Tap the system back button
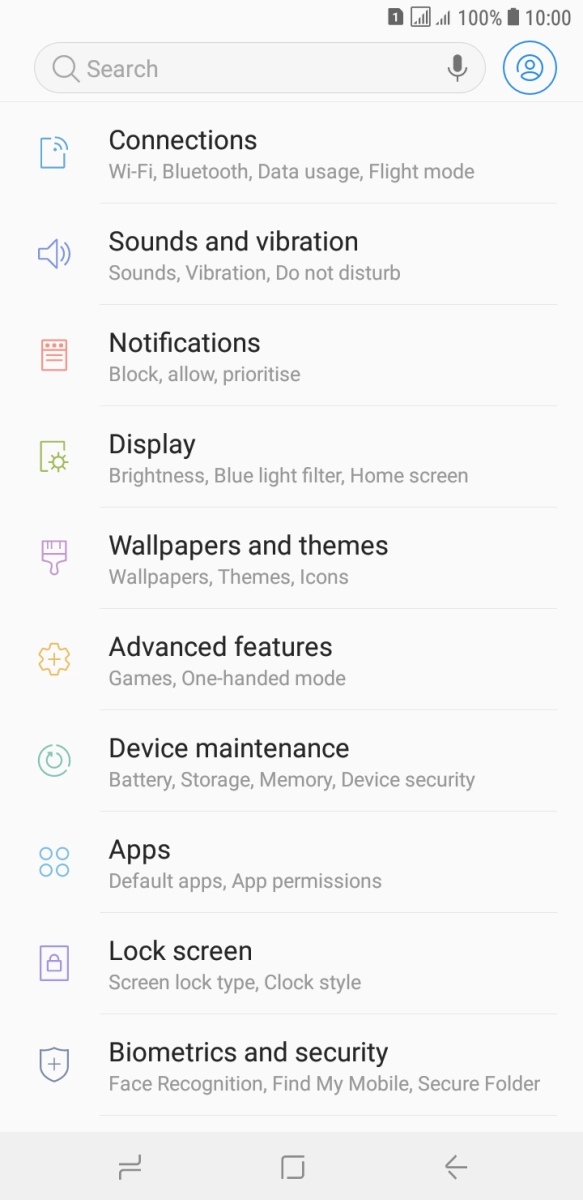Image resolution: width=583 pixels, height=1200 pixels. point(455,1167)
